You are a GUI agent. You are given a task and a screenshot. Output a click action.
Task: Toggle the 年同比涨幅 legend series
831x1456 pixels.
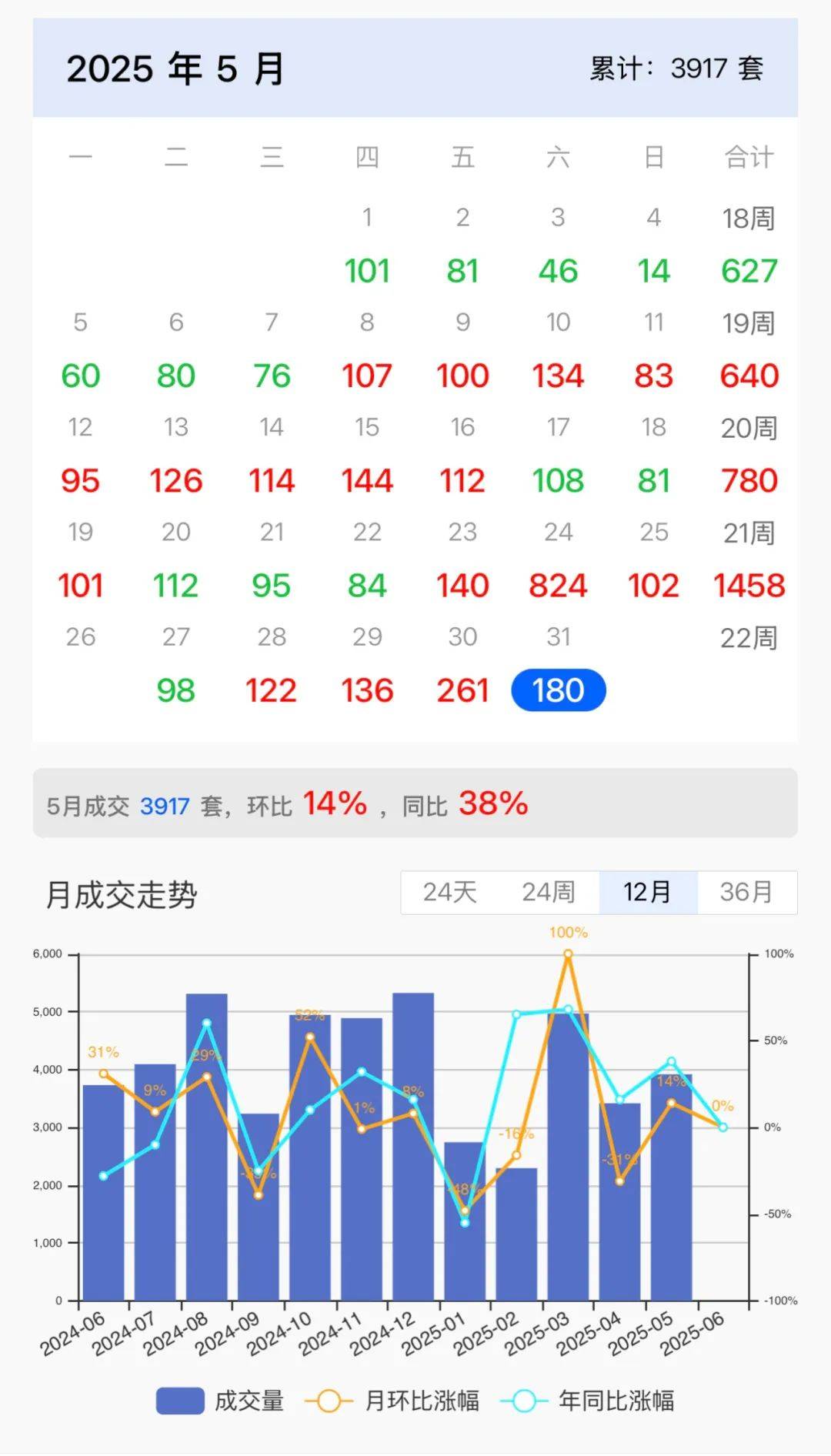click(x=587, y=1400)
